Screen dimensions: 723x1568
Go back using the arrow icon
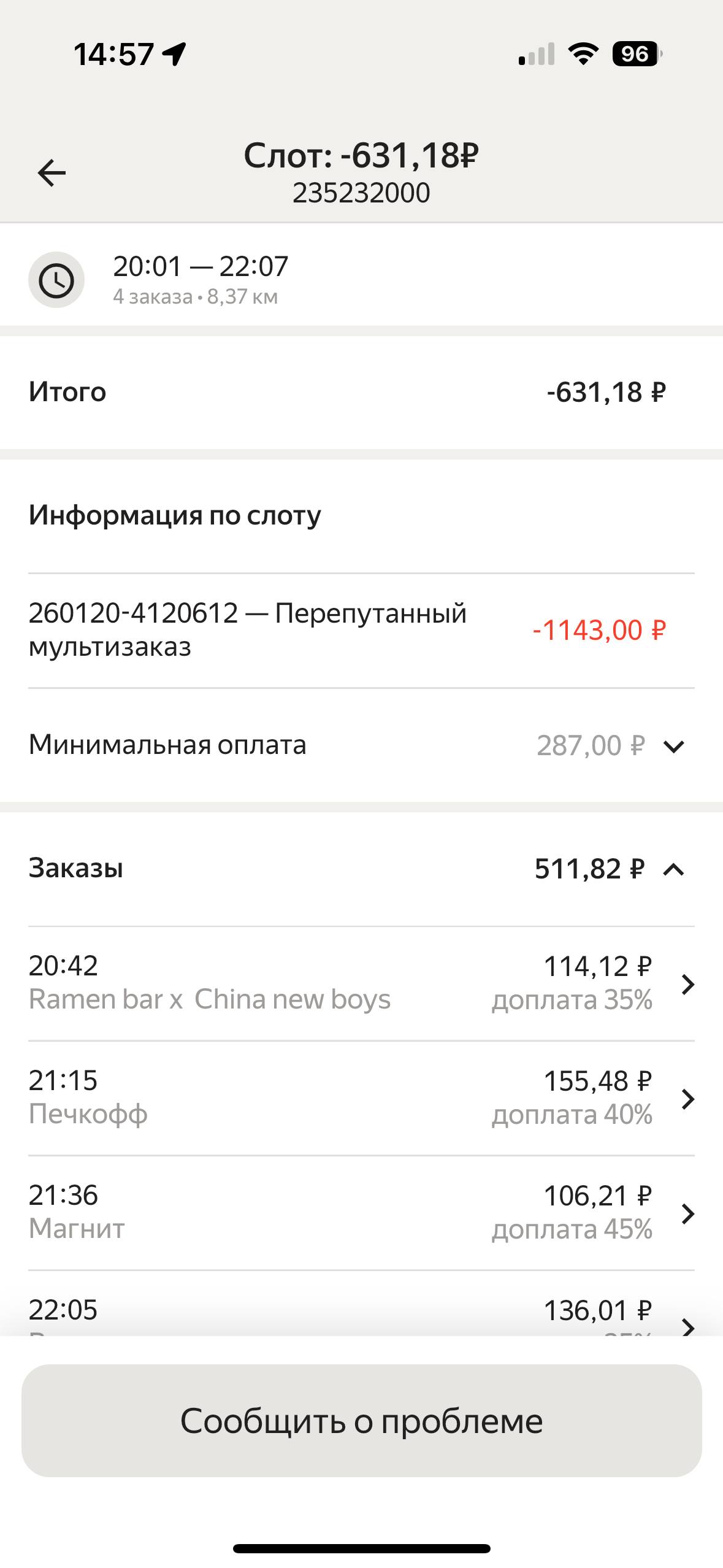(52, 173)
